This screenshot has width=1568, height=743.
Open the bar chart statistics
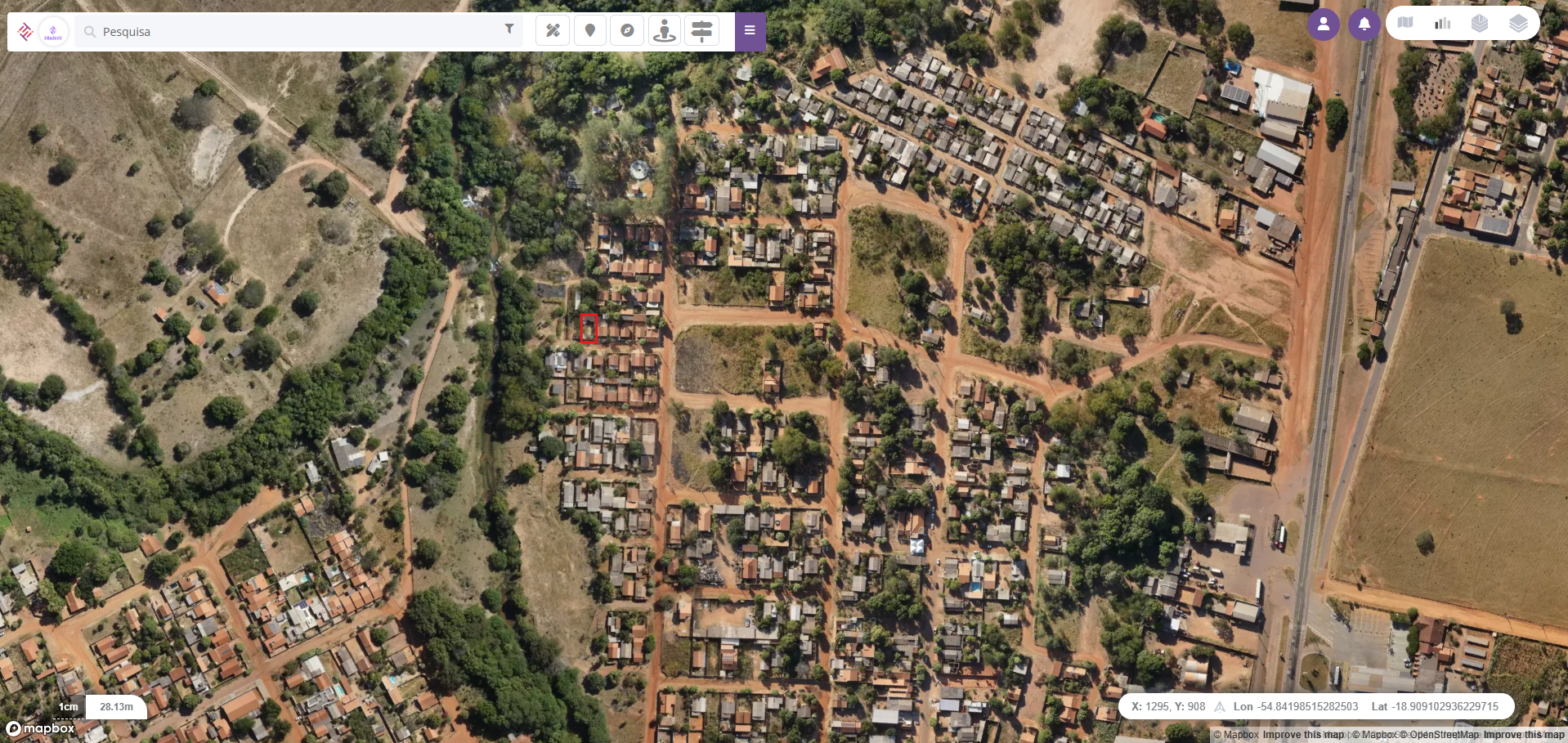pos(1443,23)
